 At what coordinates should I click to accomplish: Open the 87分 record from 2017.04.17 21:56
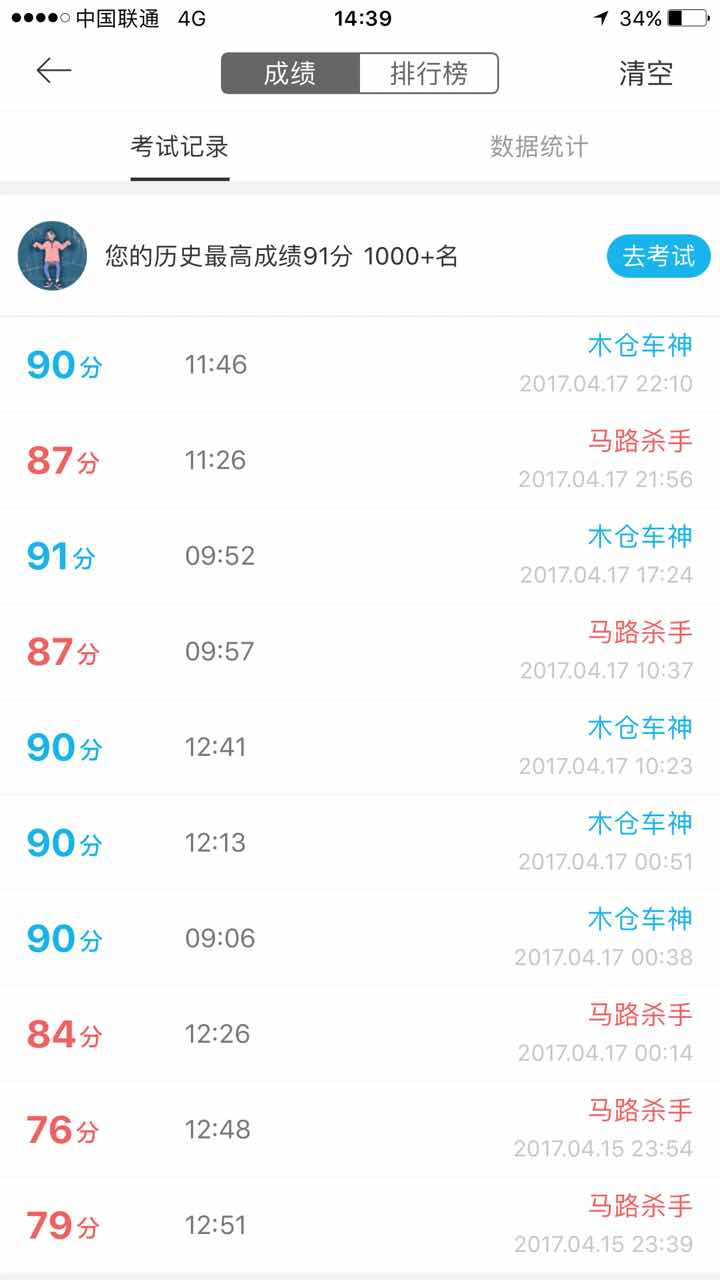(360, 460)
